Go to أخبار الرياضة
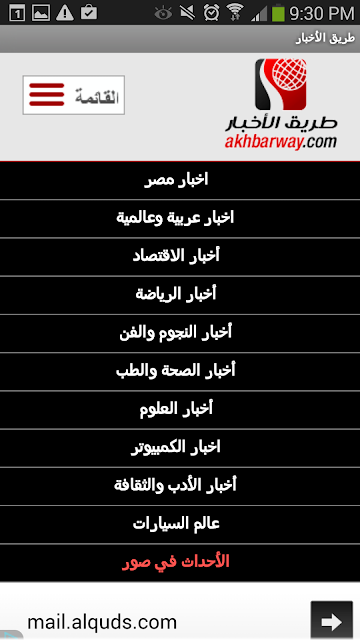360x640 pixels. (180, 295)
